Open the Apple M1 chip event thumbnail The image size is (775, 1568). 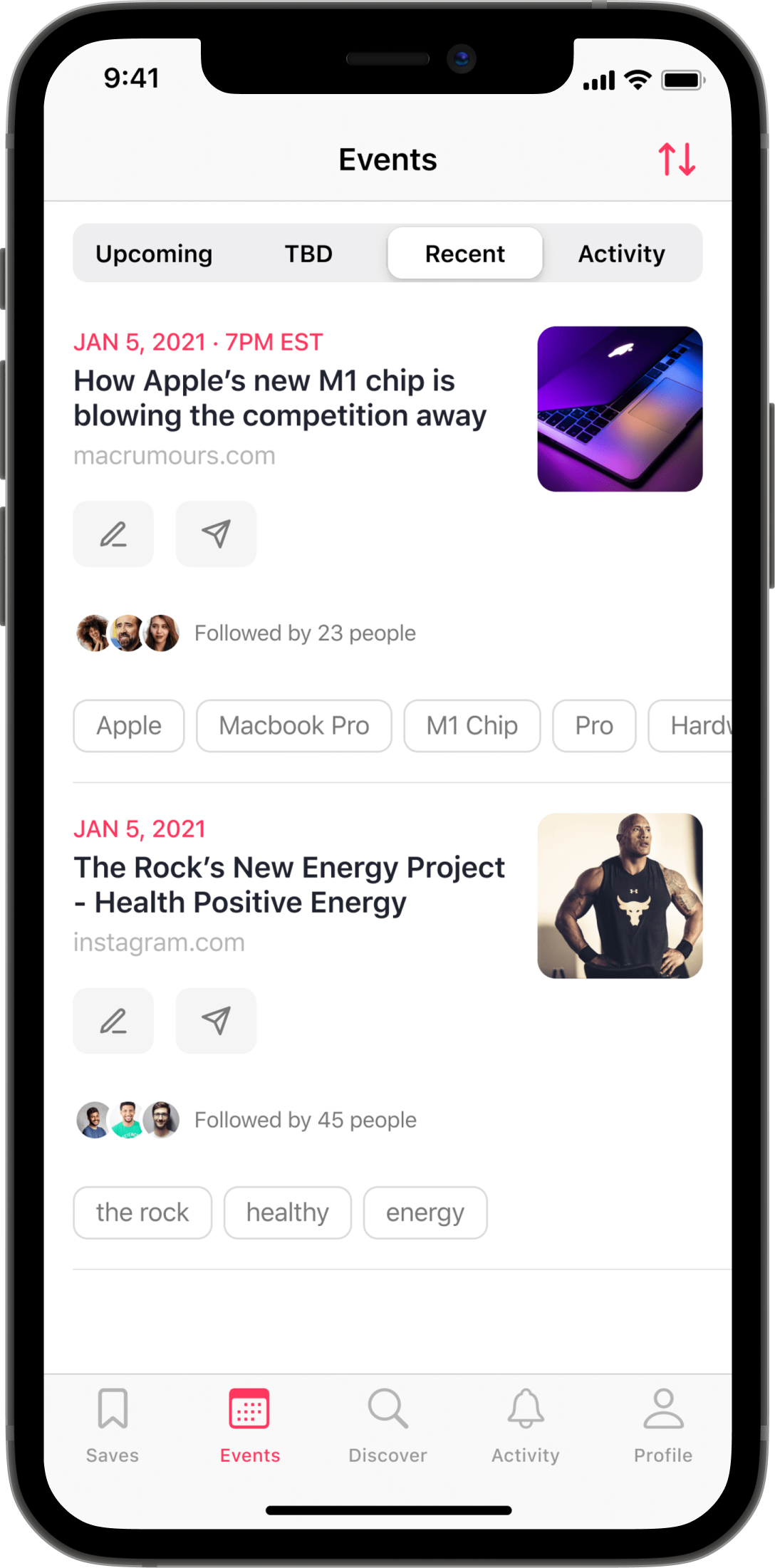[x=620, y=409]
